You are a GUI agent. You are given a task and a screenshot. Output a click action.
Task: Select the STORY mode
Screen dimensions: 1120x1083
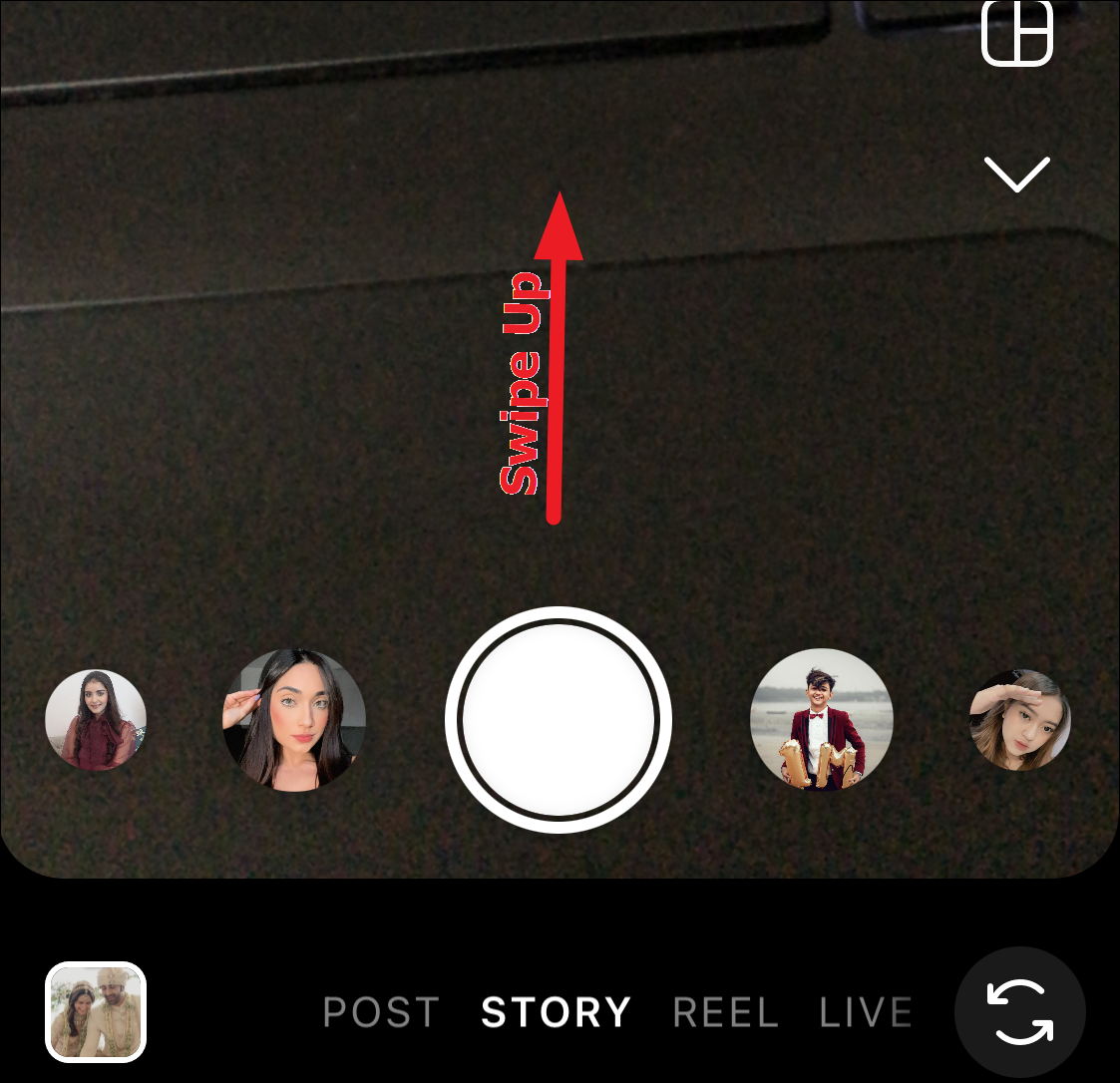[557, 1012]
